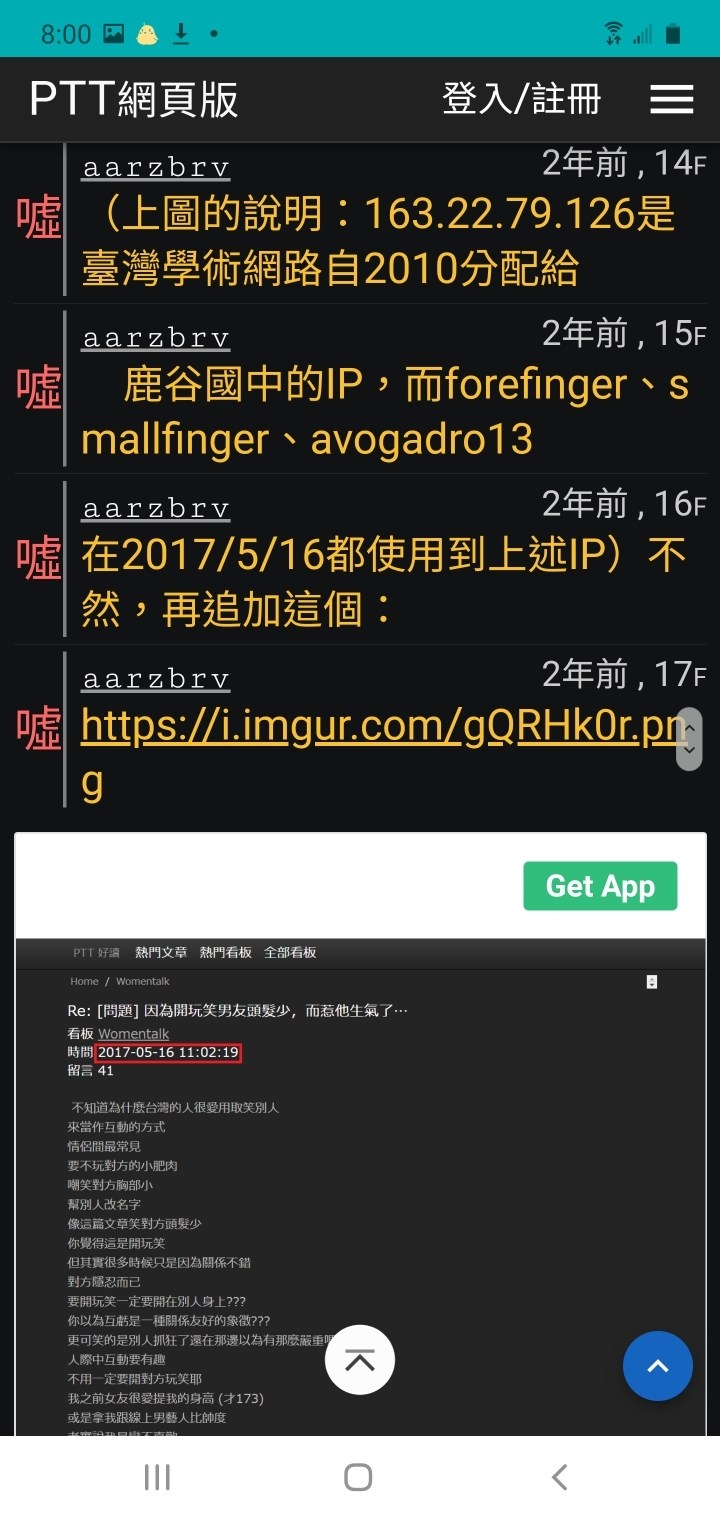Open recent apps from navigation bar
The image size is (720, 1520).
[x=157, y=1477]
